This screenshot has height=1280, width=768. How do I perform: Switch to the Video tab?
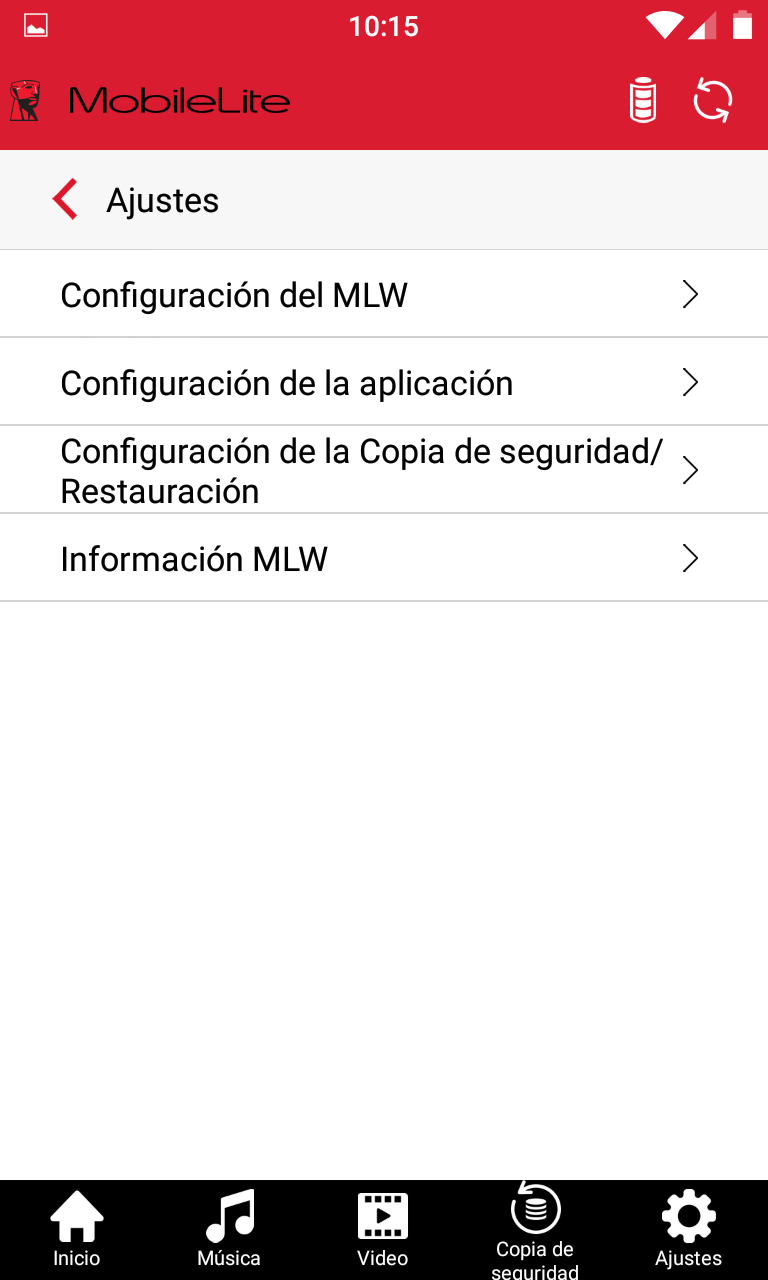click(x=383, y=1230)
